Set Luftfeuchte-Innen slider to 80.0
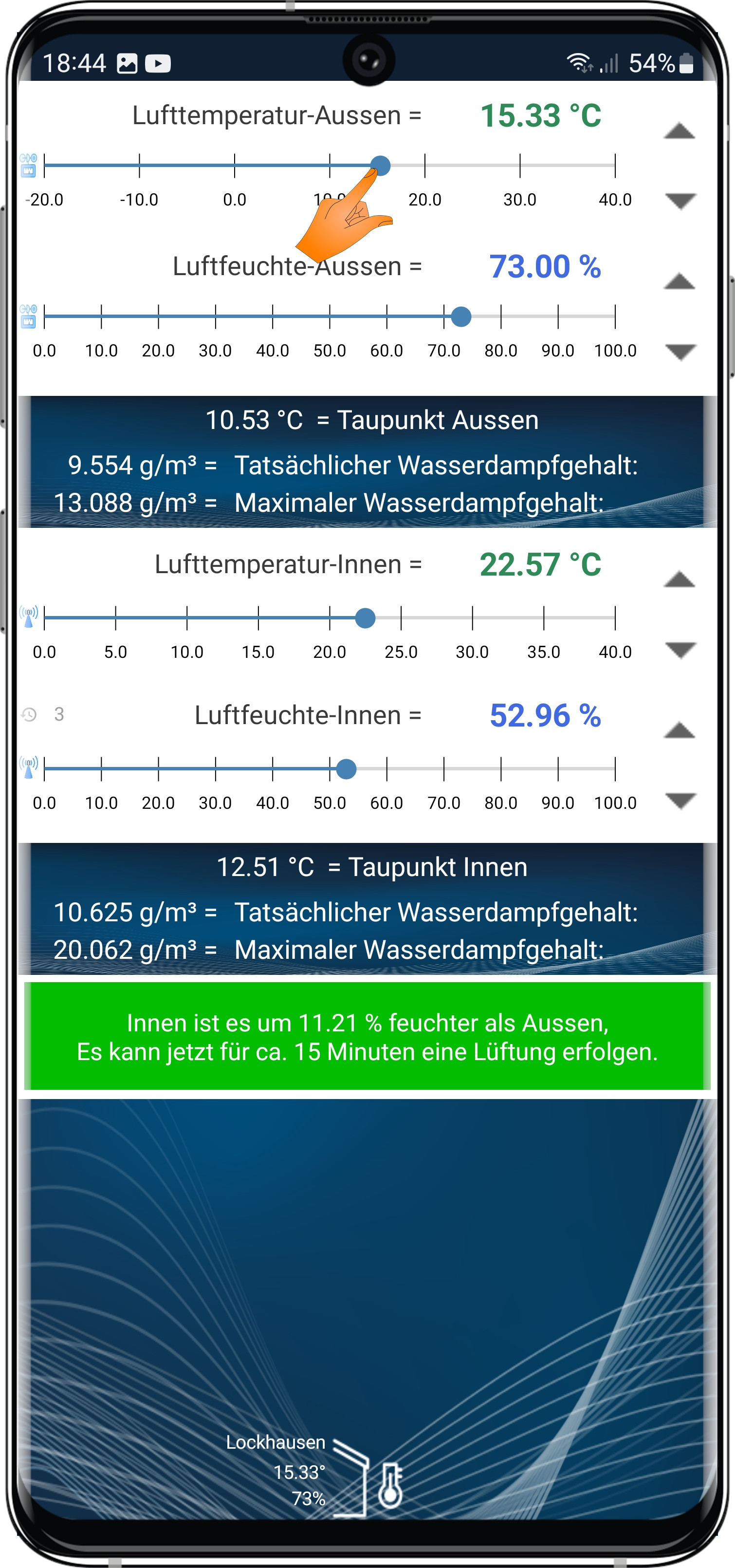This screenshot has height=1568, width=735. [x=500, y=769]
